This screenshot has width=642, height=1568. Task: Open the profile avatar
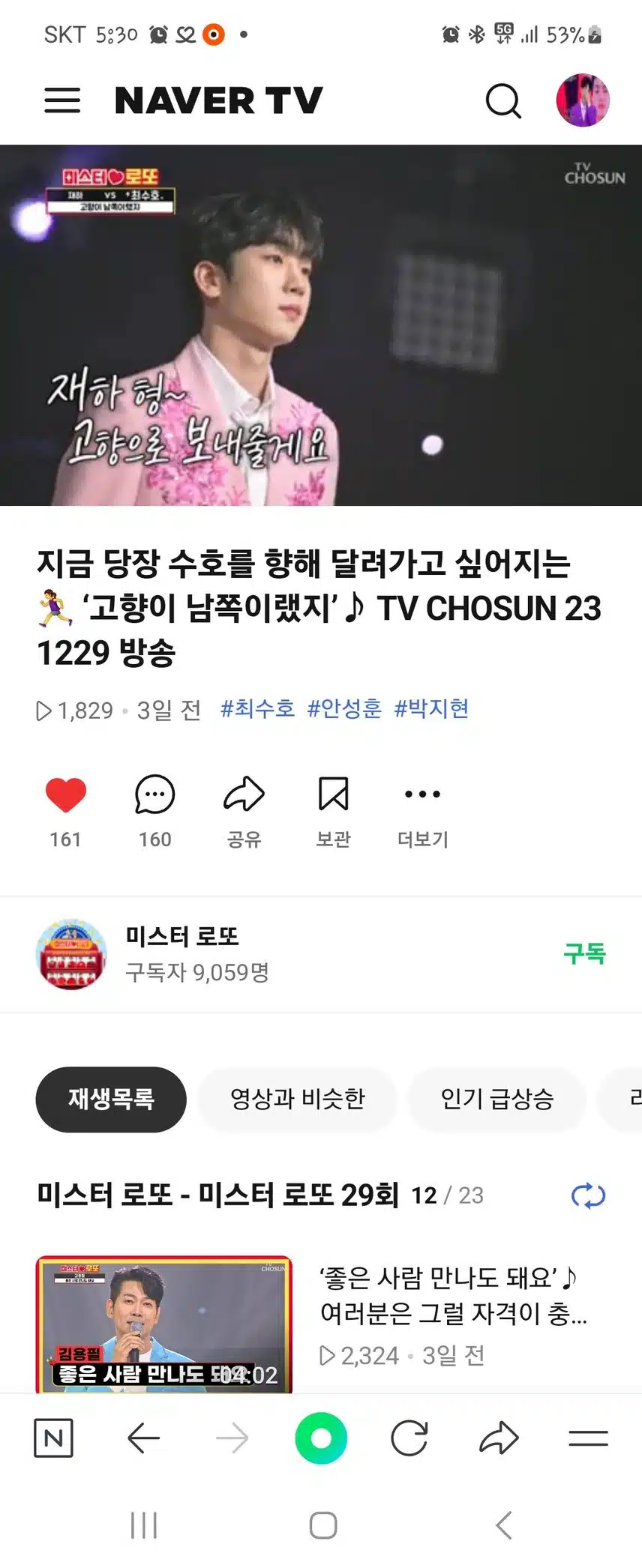[x=582, y=100]
